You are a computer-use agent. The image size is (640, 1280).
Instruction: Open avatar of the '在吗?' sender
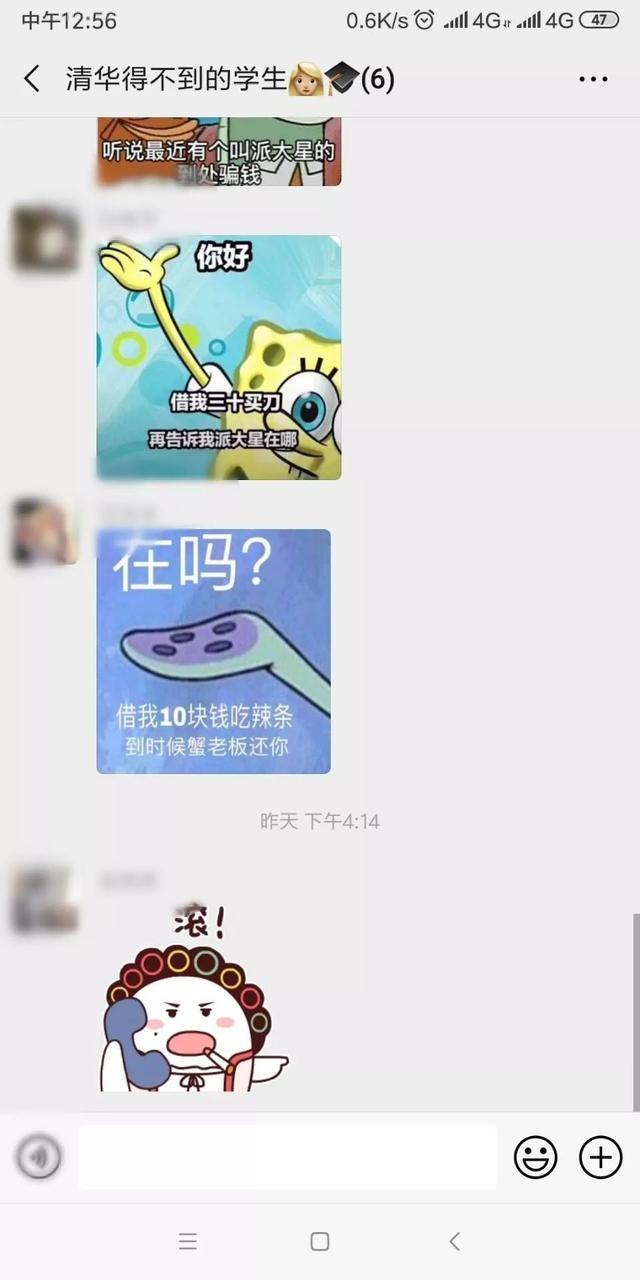pyautogui.click(x=45, y=532)
